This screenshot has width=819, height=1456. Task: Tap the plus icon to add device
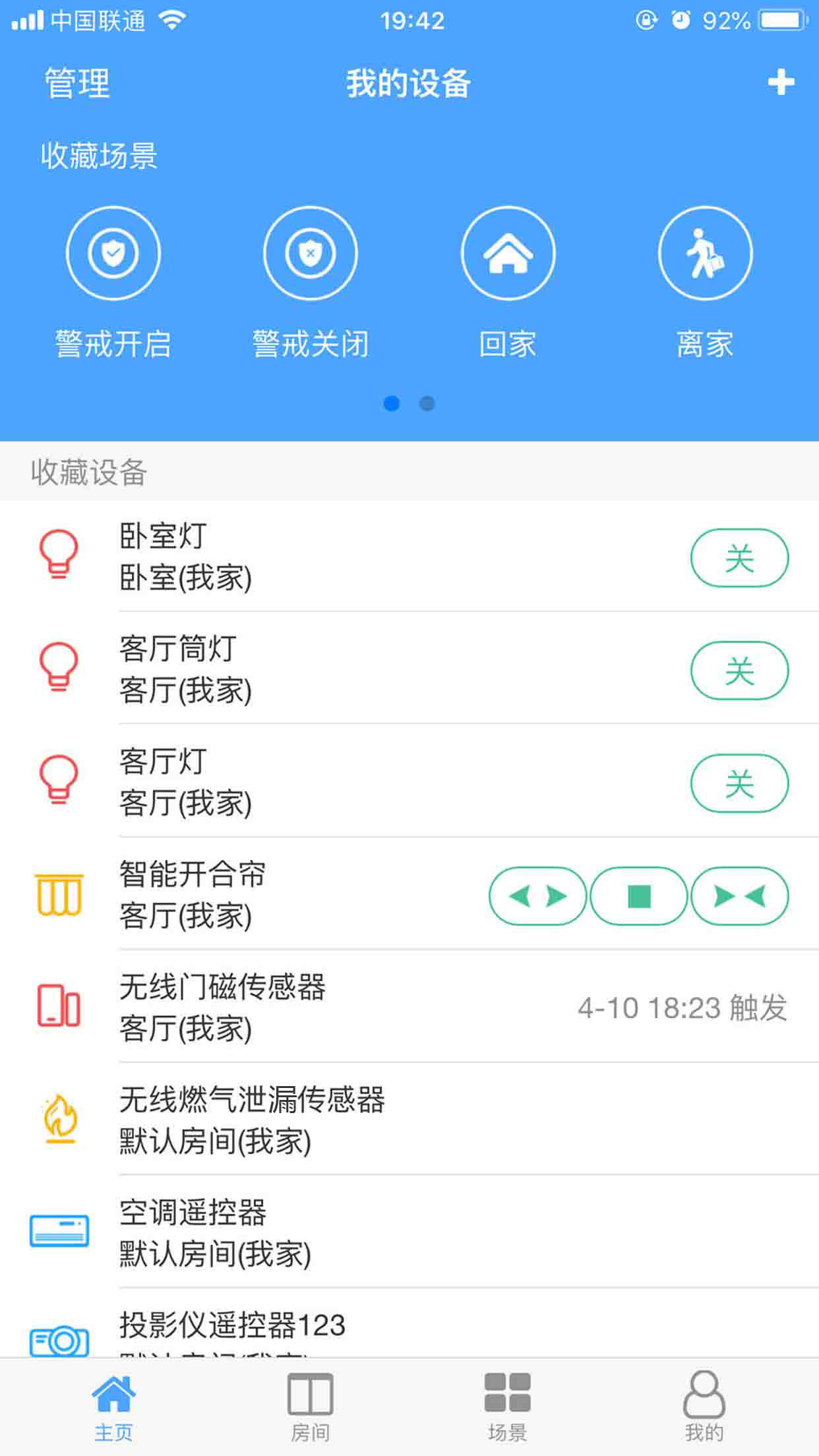click(x=781, y=82)
